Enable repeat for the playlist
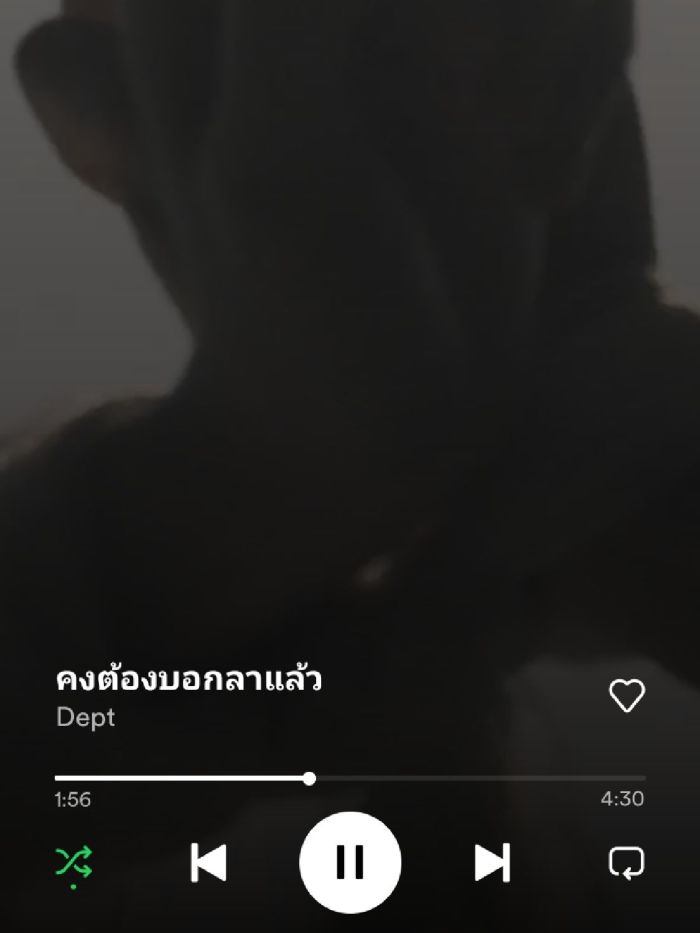700x933 pixels. [626, 862]
